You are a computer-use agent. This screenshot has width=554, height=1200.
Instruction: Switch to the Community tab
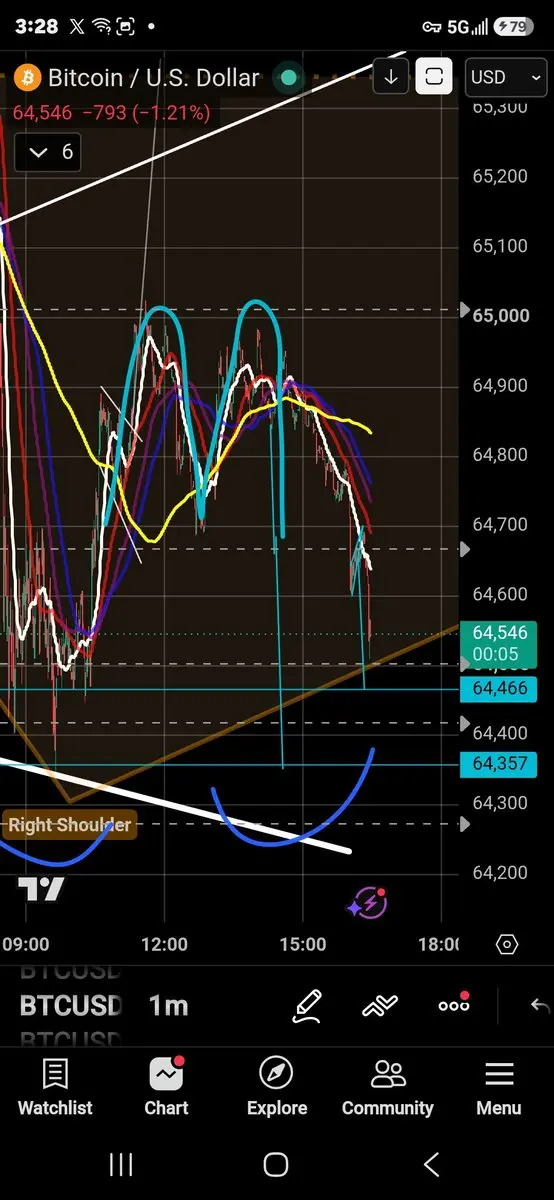[x=388, y=1087]
